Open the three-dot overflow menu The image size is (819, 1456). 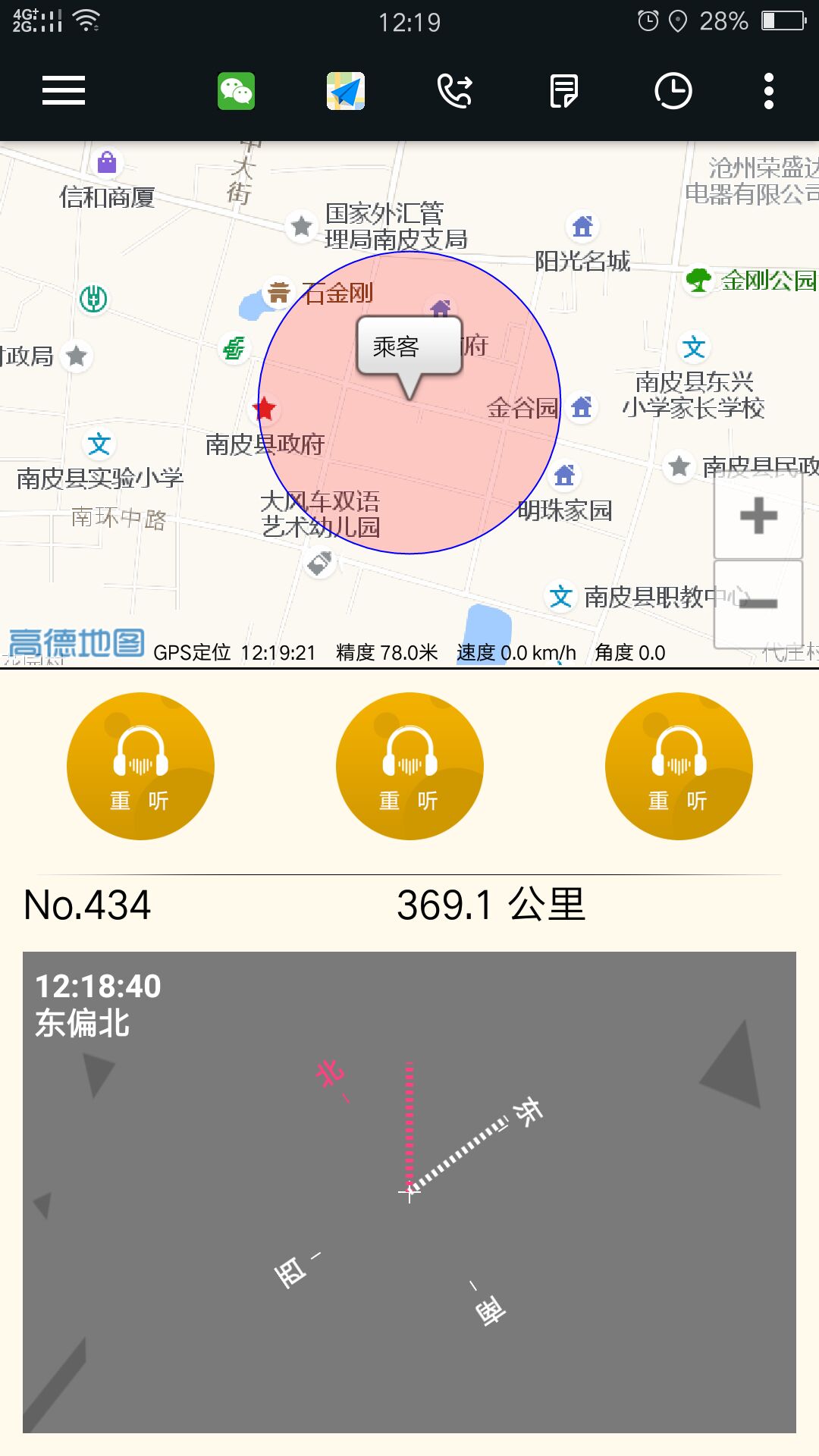[768, 89]
